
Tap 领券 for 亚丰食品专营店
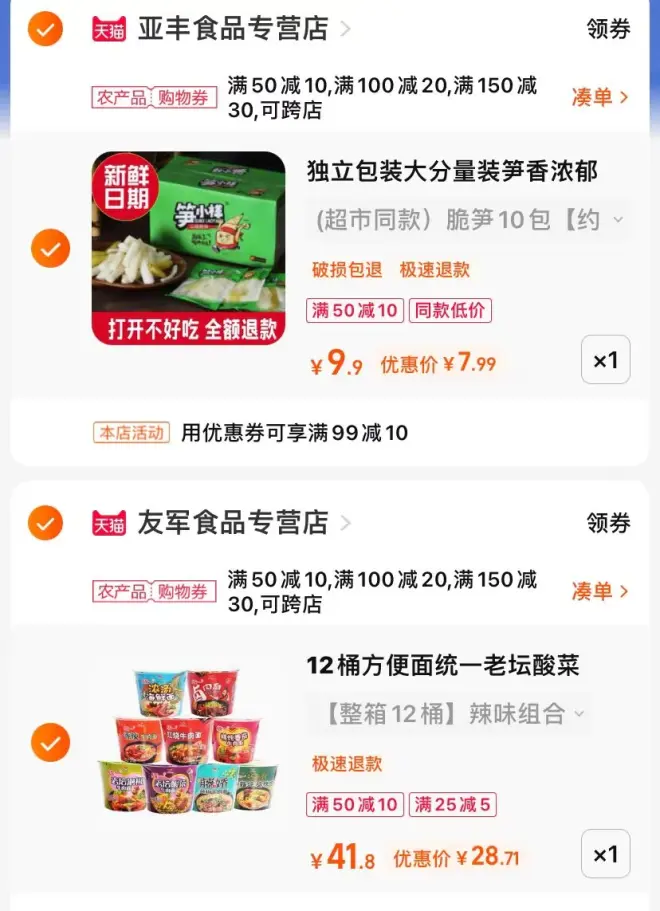point(608,29)
